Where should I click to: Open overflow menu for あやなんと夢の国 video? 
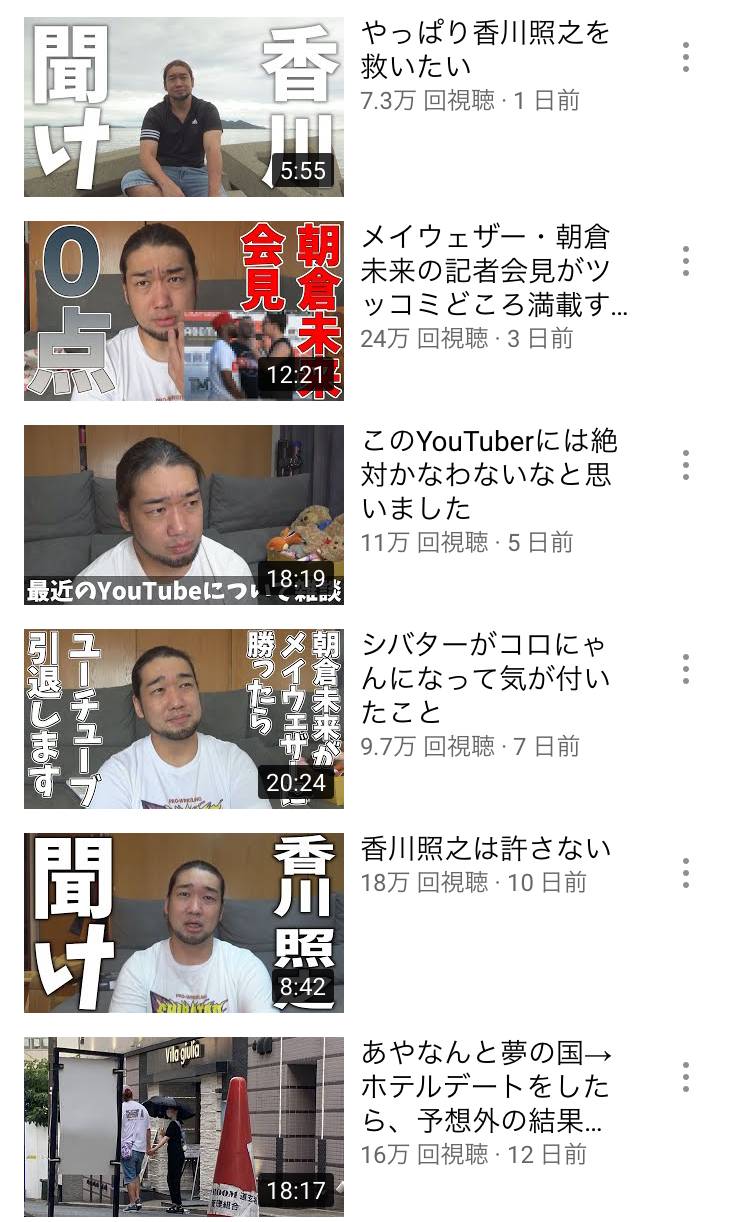686,1077
